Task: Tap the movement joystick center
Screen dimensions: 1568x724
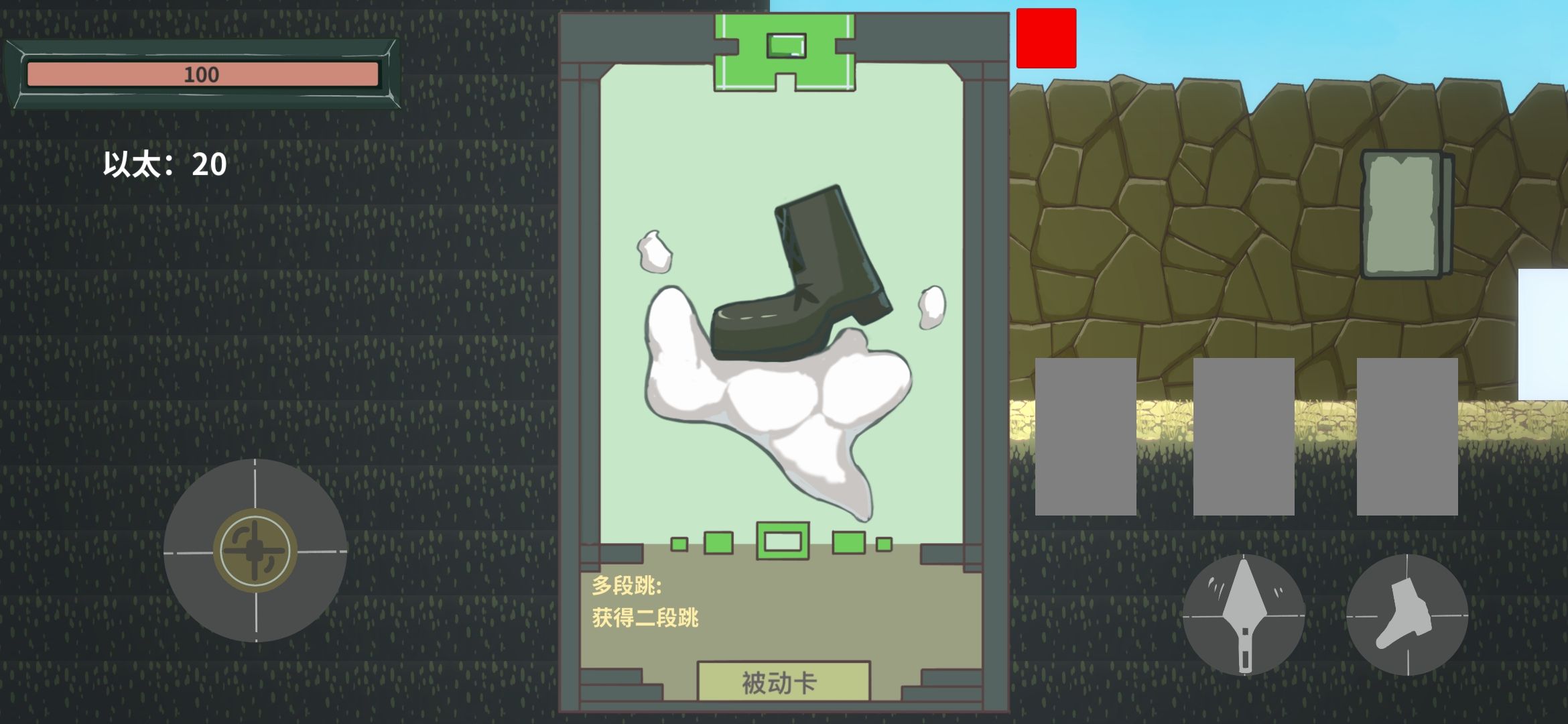Action: click(255, 551)
